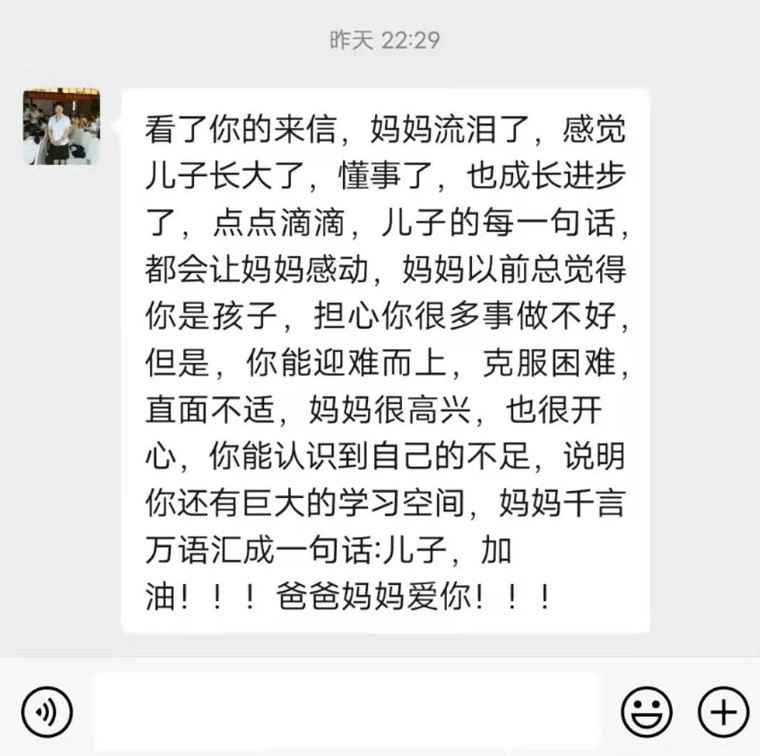Switch to voice message input
The height and width of the screenshot is (756, 760).
[x=46, y=711]
